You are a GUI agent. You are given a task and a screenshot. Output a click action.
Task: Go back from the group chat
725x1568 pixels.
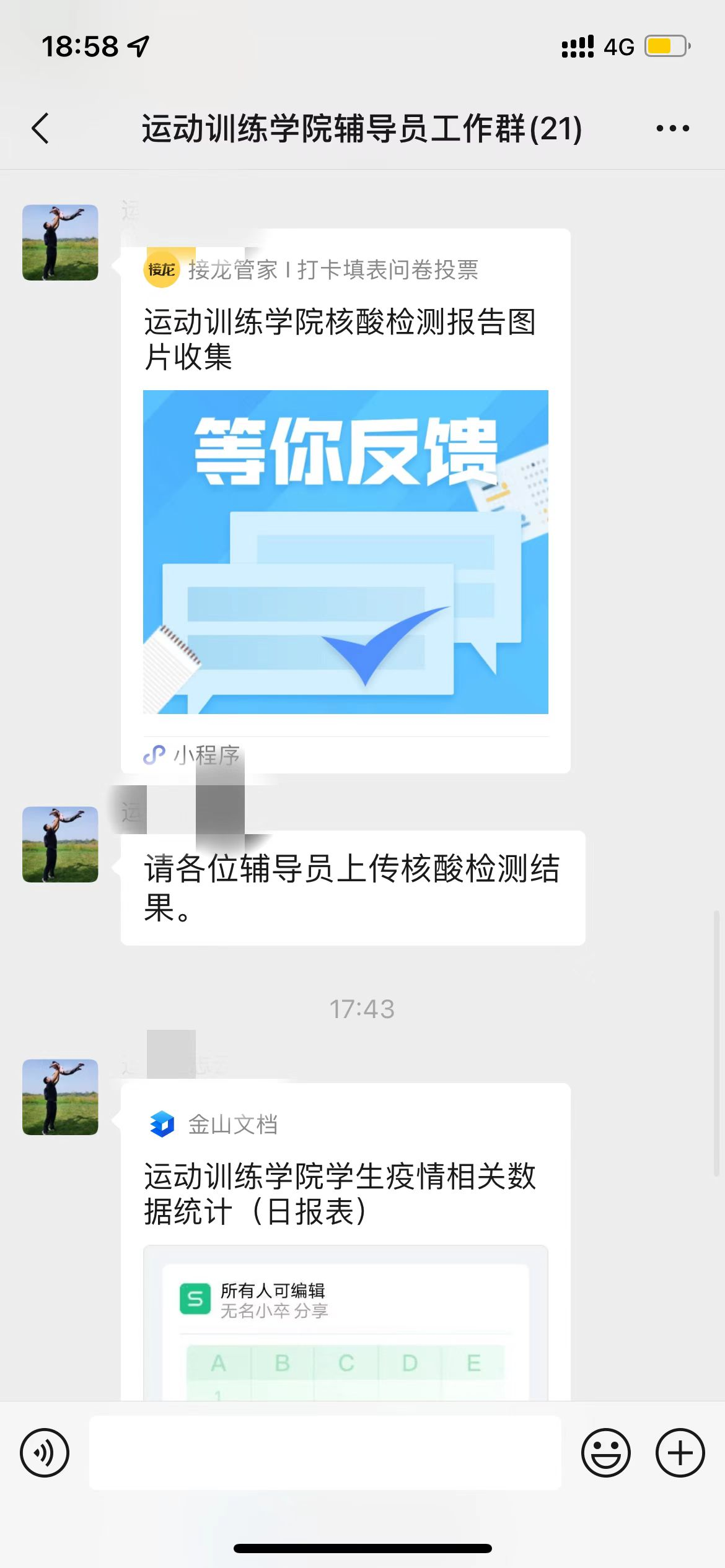[x=40, y=129]
